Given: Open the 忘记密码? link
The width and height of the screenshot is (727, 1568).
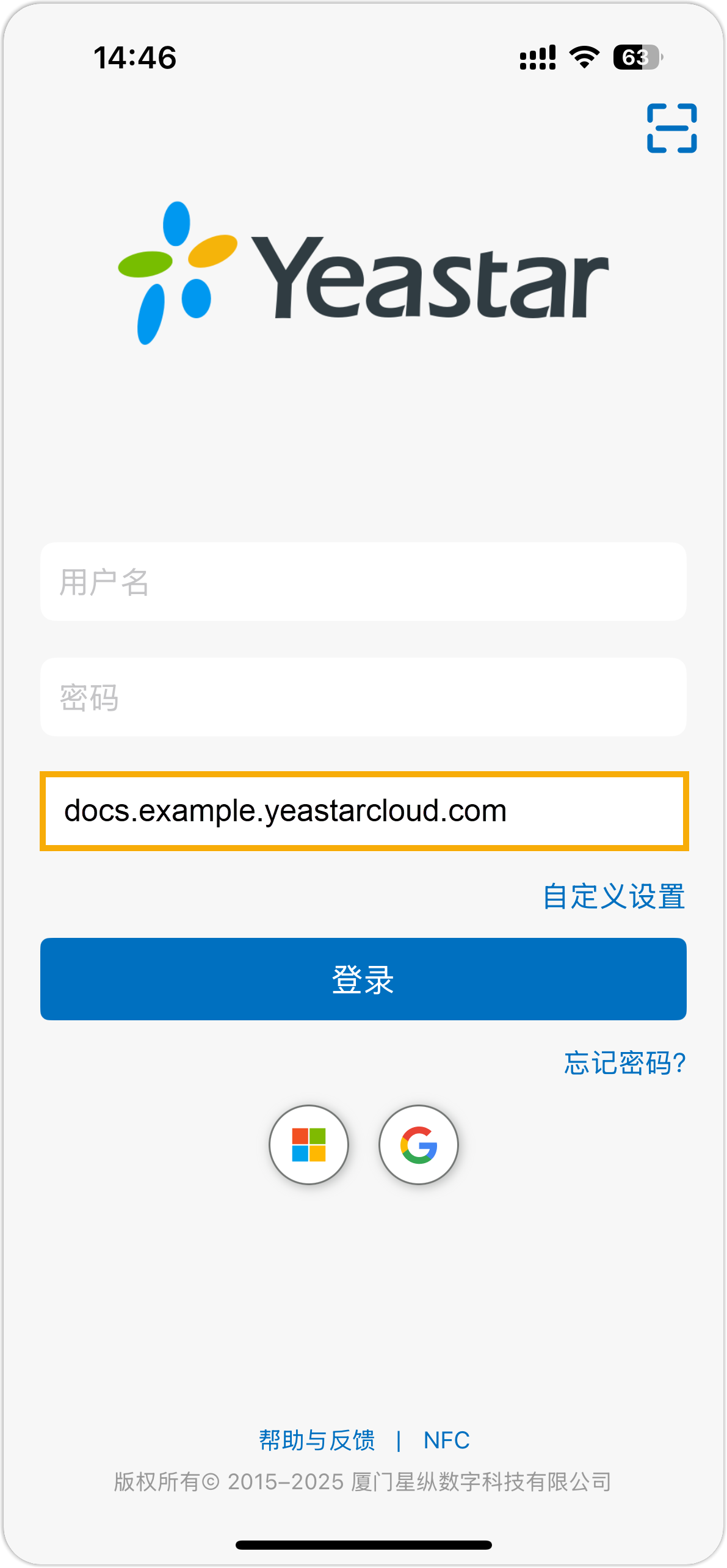Looking at the screenshot, I should 624,1063.
